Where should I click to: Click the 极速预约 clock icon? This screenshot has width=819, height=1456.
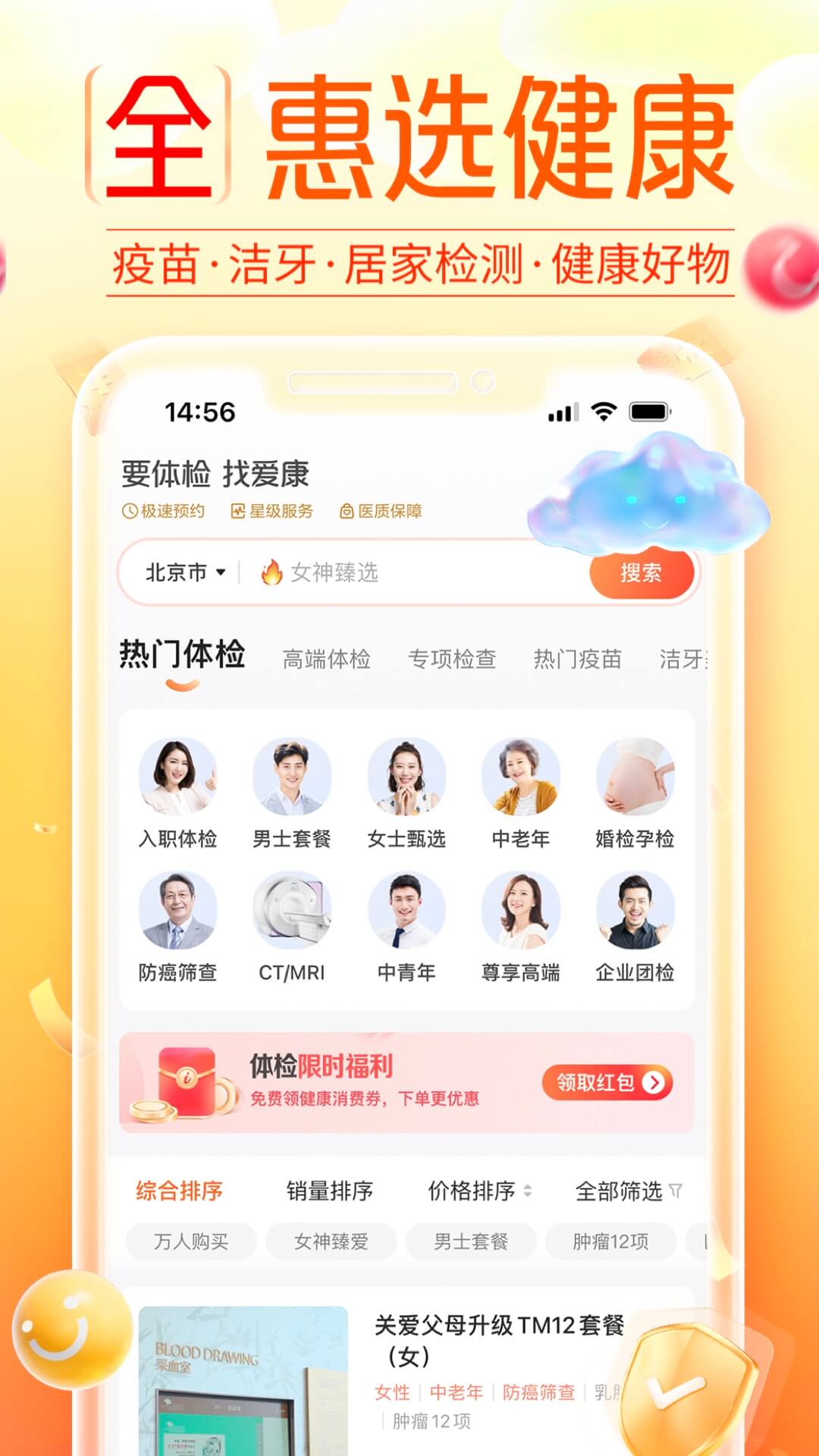tap(130, 512)
